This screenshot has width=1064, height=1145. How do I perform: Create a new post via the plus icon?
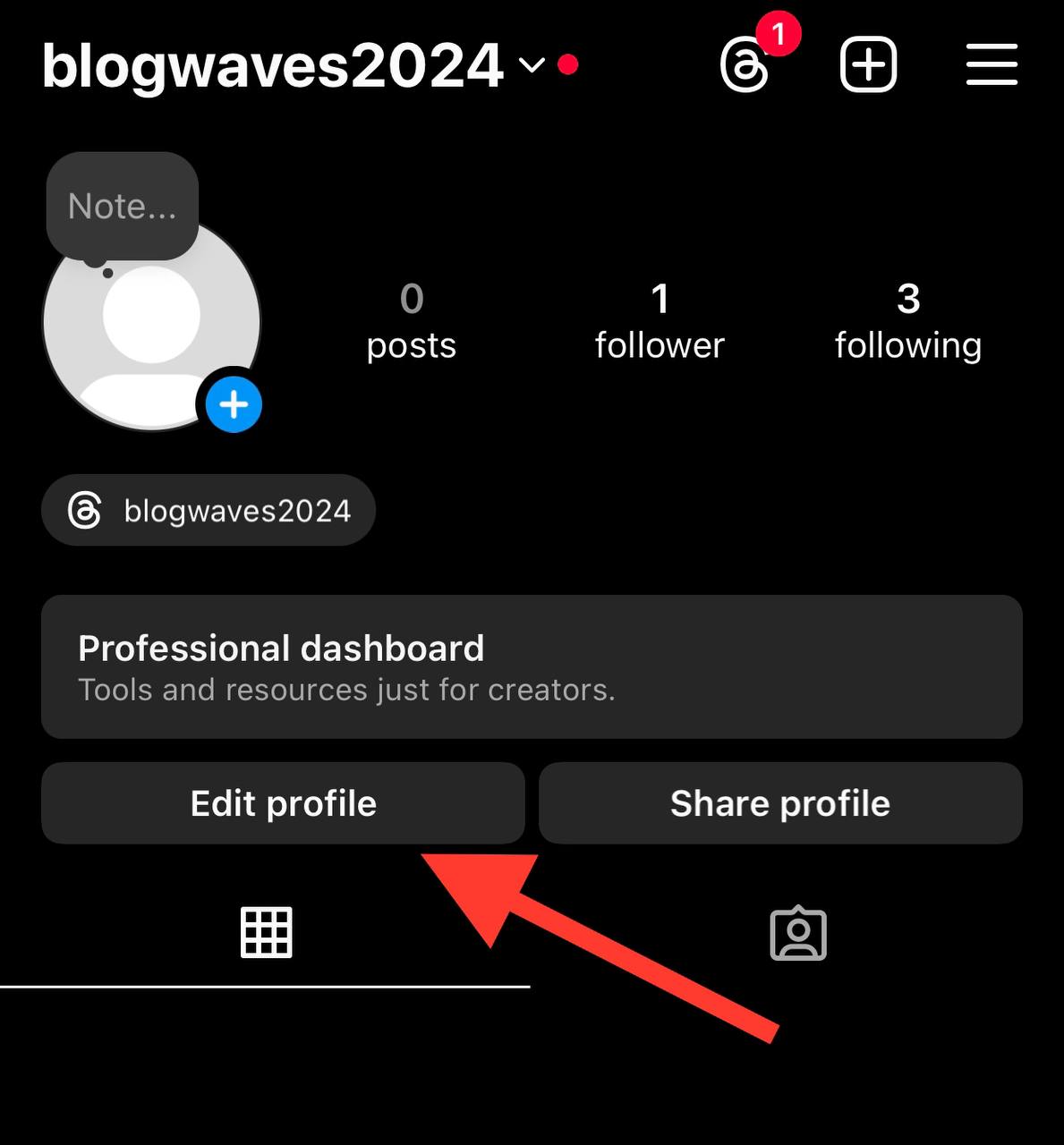(x=869, y=64)
